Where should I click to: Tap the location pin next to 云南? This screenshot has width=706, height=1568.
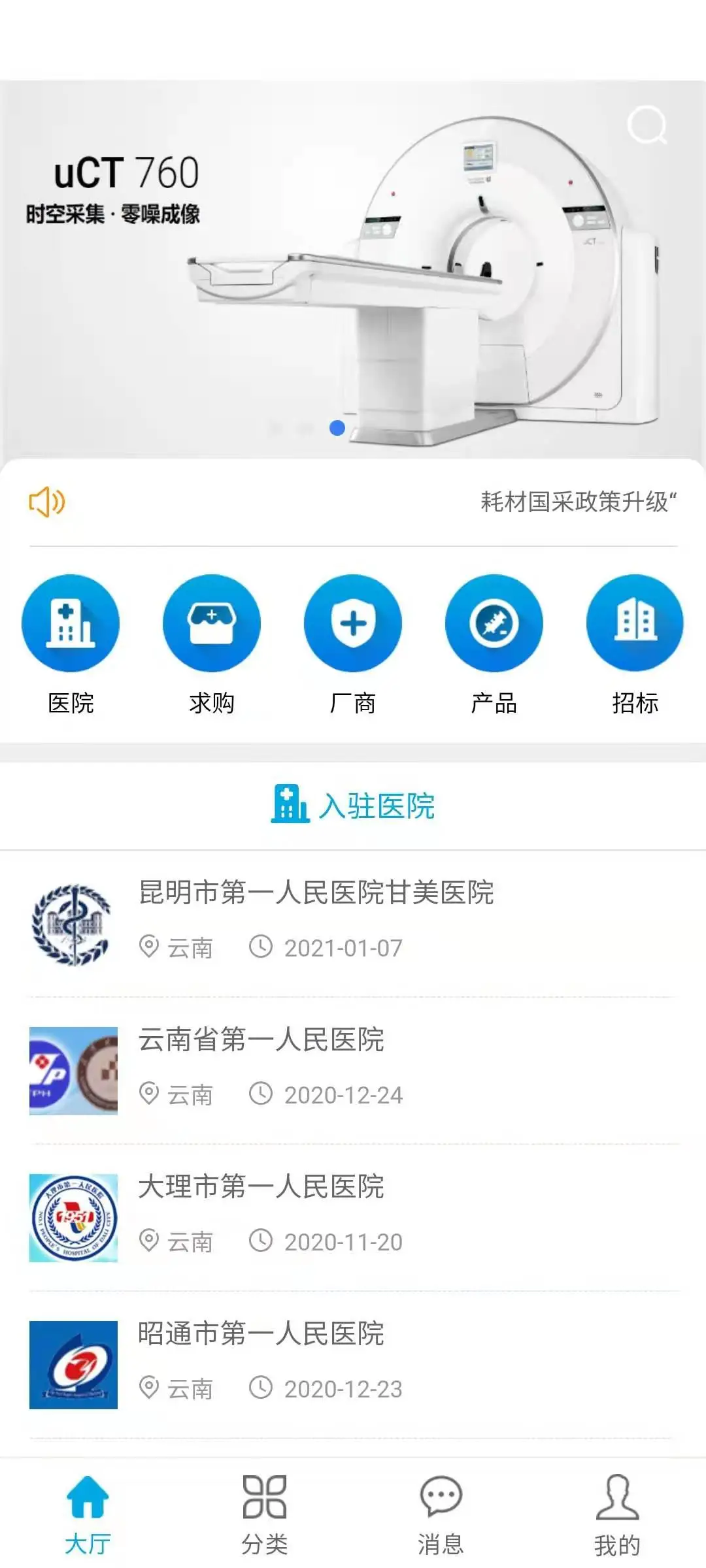tap(149, 946)
